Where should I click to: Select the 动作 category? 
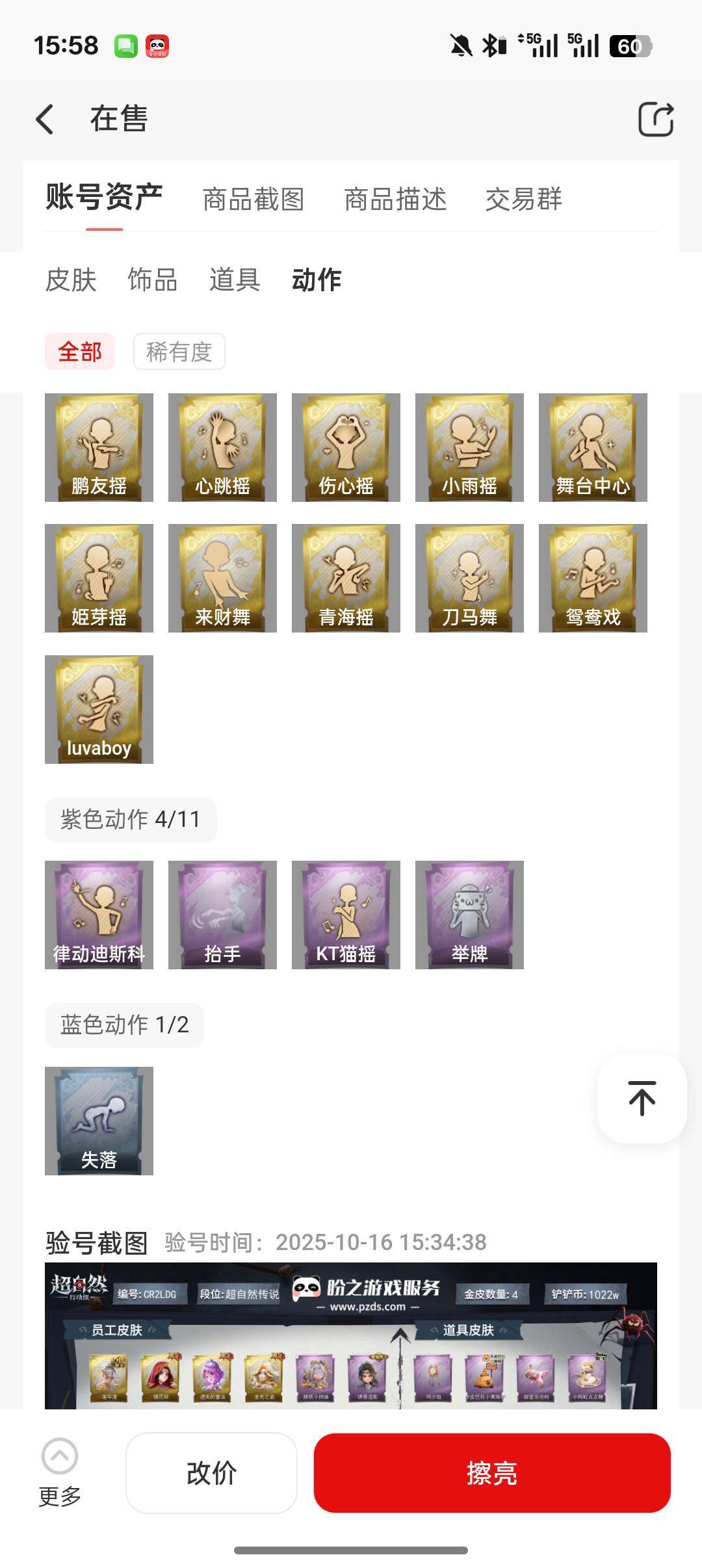click(317, 280)
